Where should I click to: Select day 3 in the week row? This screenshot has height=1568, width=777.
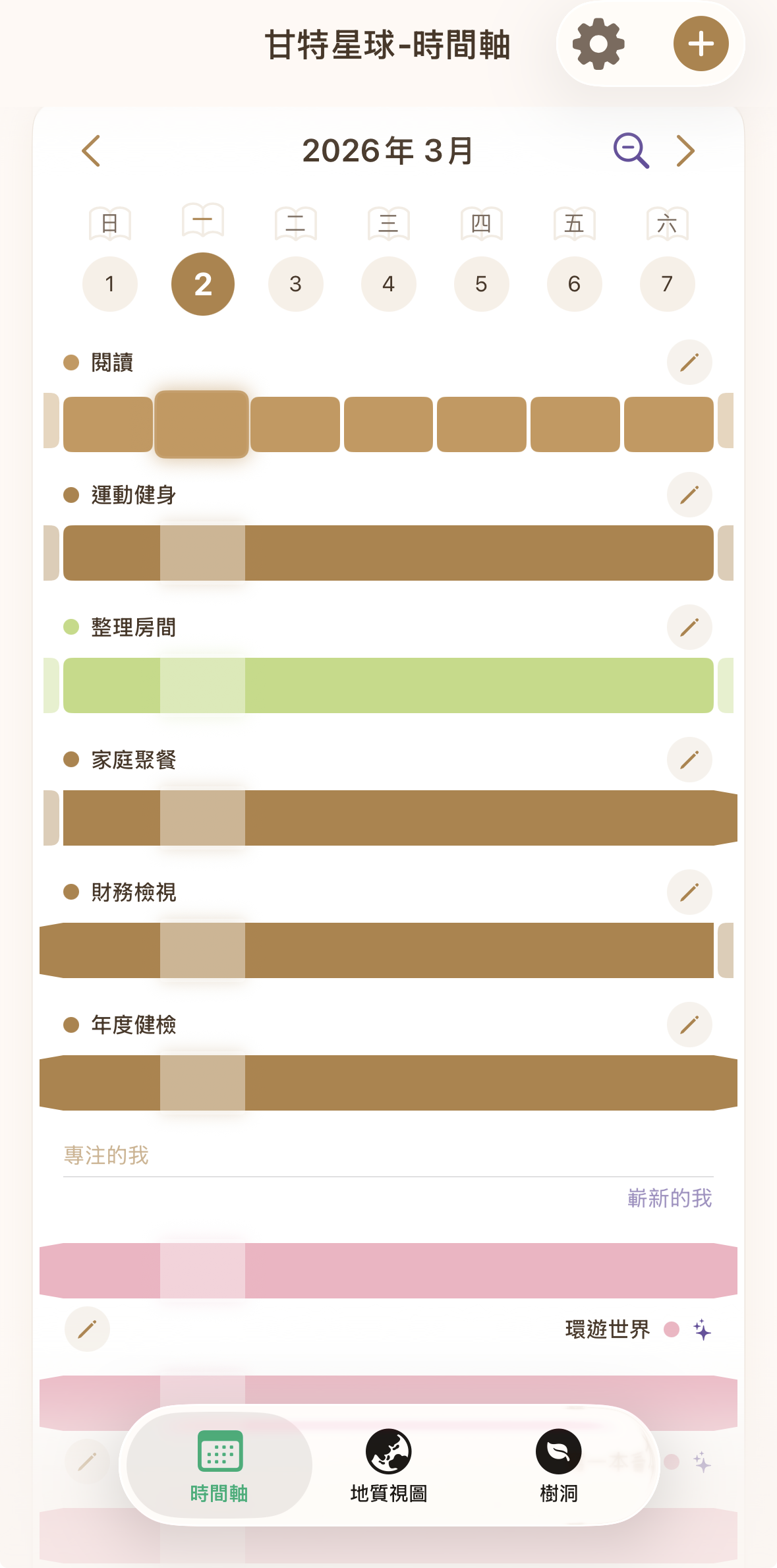point(296,284)
